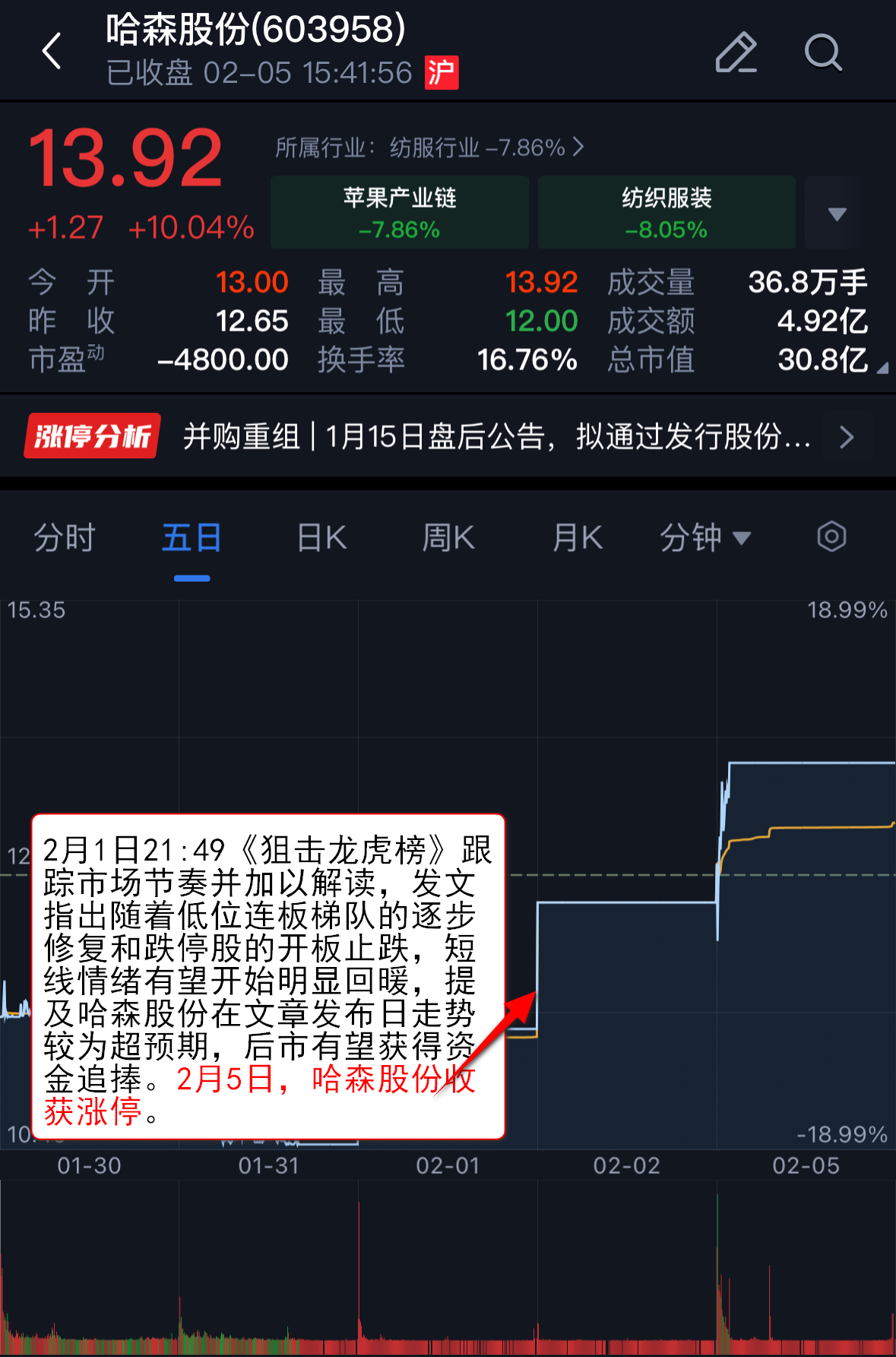896x1357 pixels.
Task: Switch to the 日K chart tab
Action: tap(321, 538)
